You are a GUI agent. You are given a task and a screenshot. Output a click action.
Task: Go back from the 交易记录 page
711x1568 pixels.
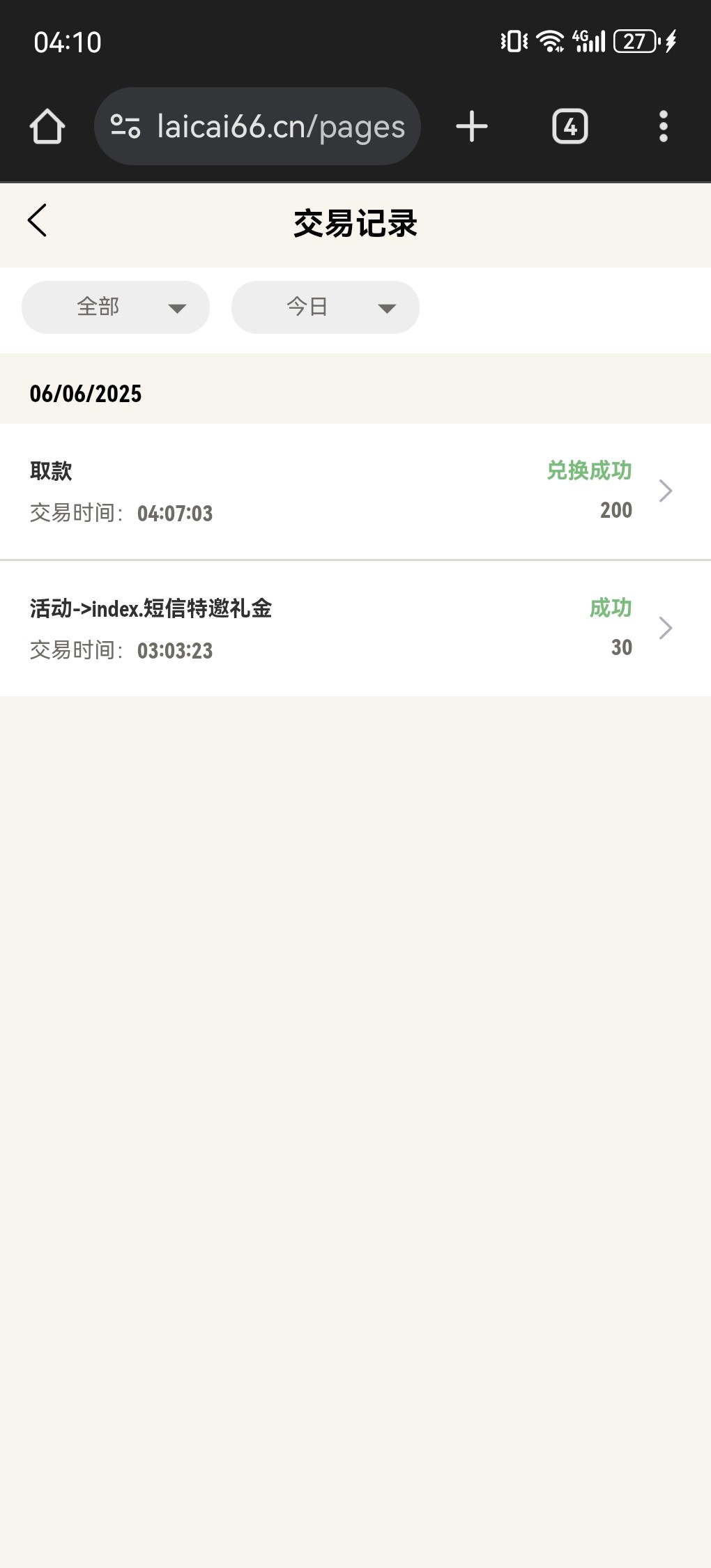click(38, 221)
